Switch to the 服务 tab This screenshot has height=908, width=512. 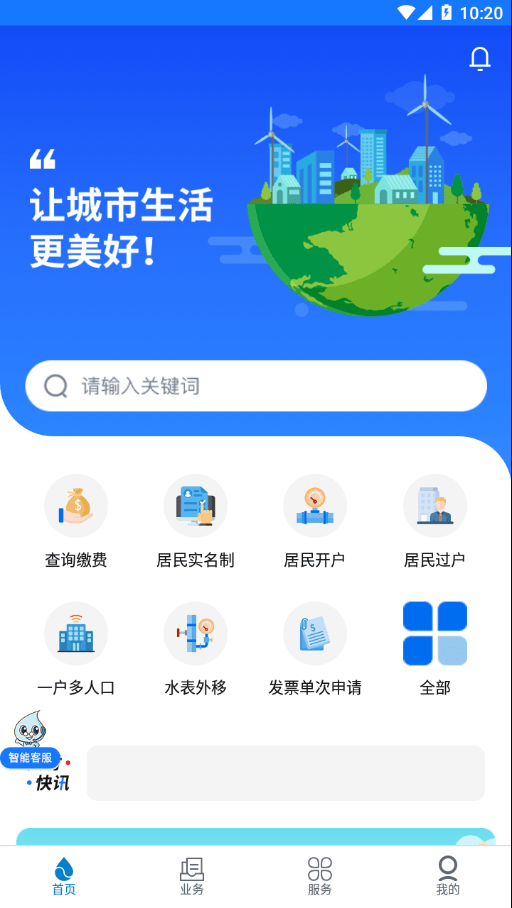[320, 877]
